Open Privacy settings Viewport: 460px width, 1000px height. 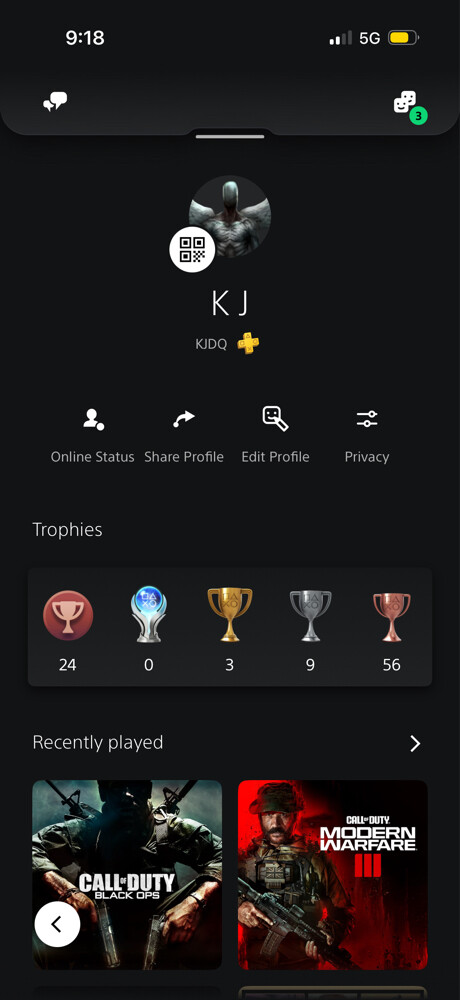tap(367, 437)
